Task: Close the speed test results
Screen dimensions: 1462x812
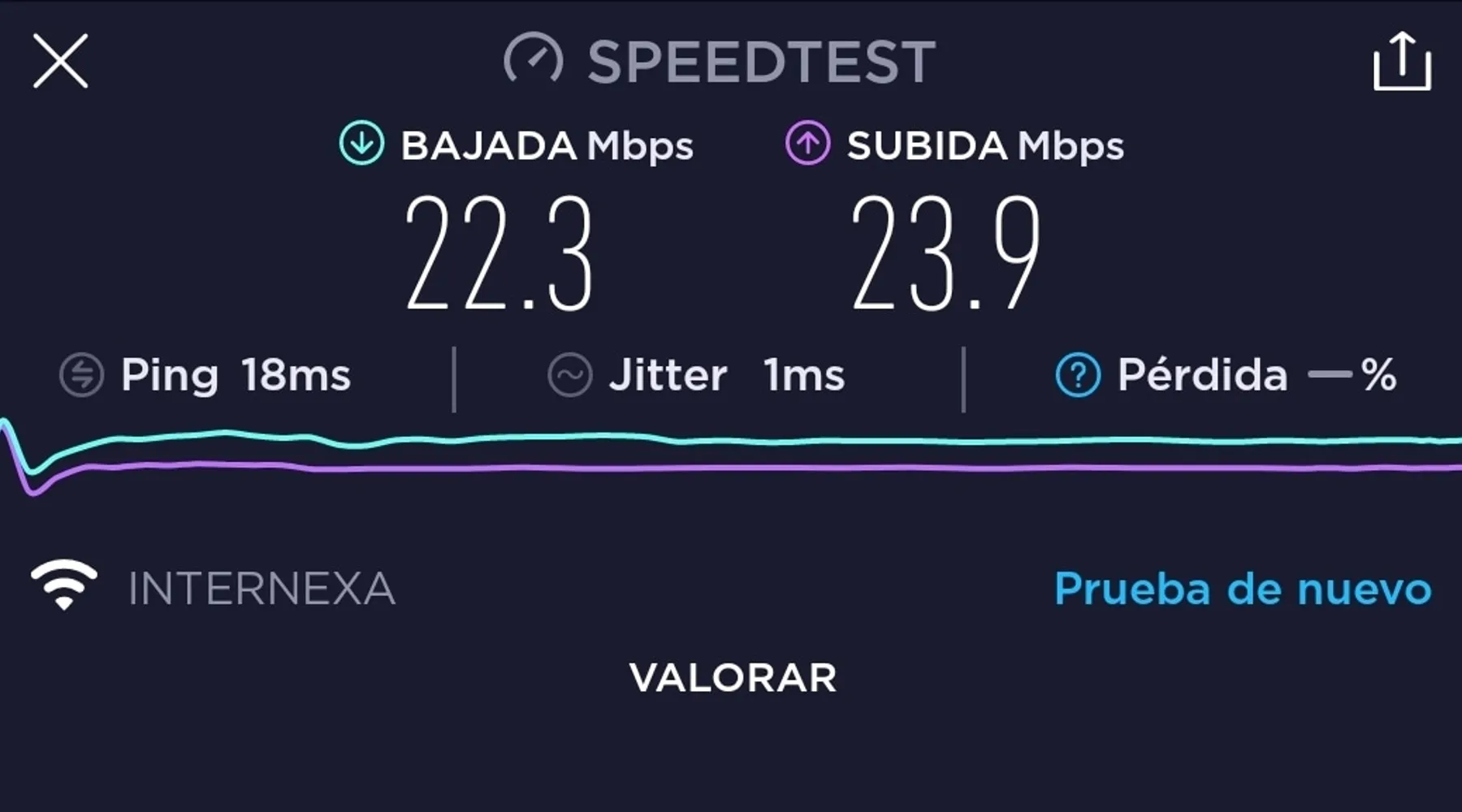Action: [x=60, y=61]
